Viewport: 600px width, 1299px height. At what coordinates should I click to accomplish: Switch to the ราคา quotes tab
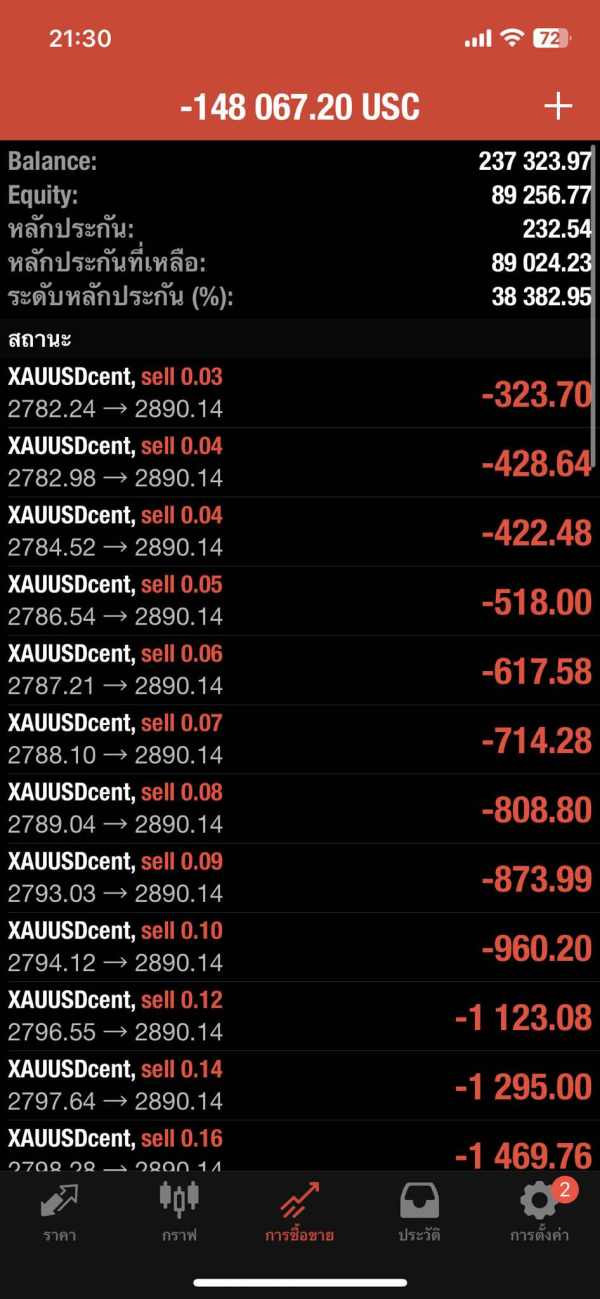click(x=60, y=1211)
